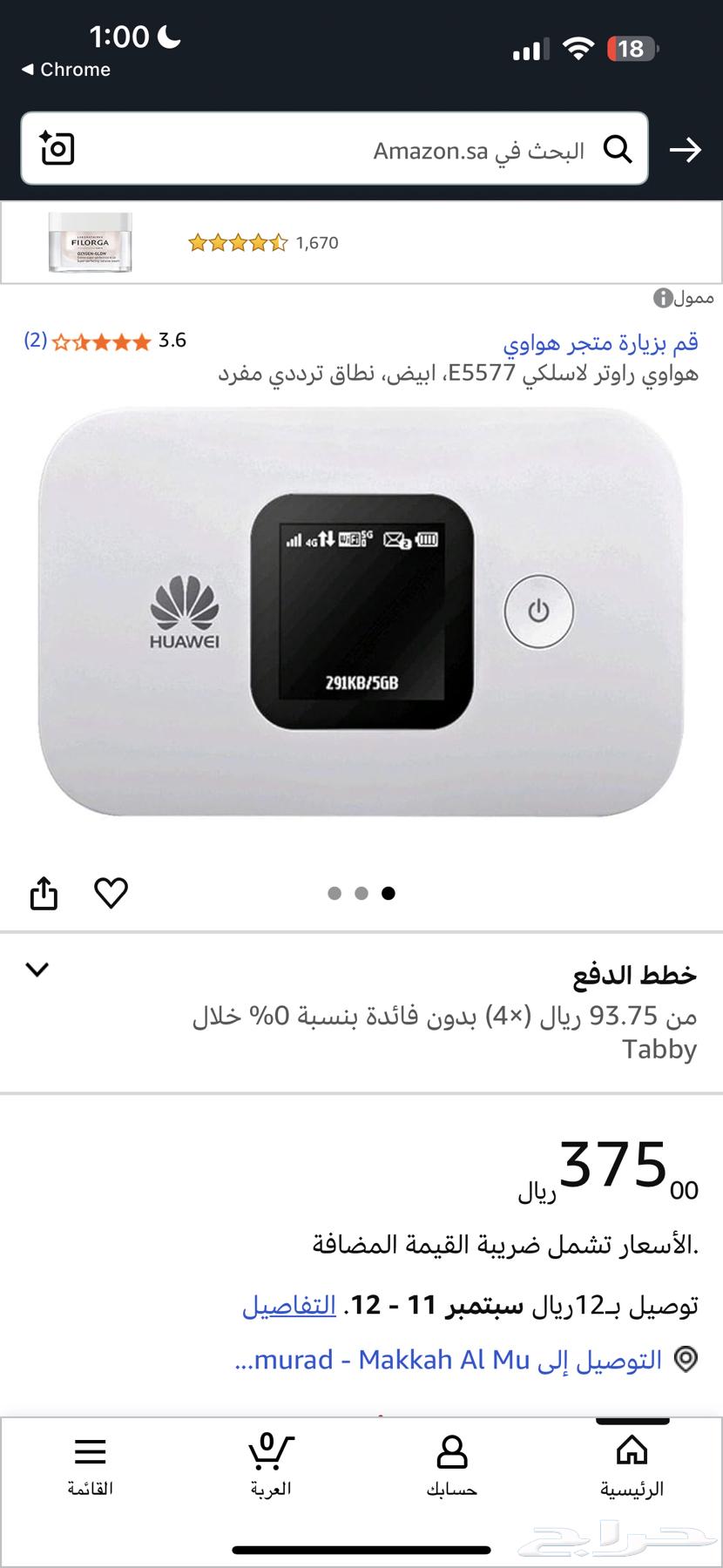Image resolution: width=723 pixels, height=1568 pixels.
Task: Tap the share icon below the product image
Action: (44, 893)
